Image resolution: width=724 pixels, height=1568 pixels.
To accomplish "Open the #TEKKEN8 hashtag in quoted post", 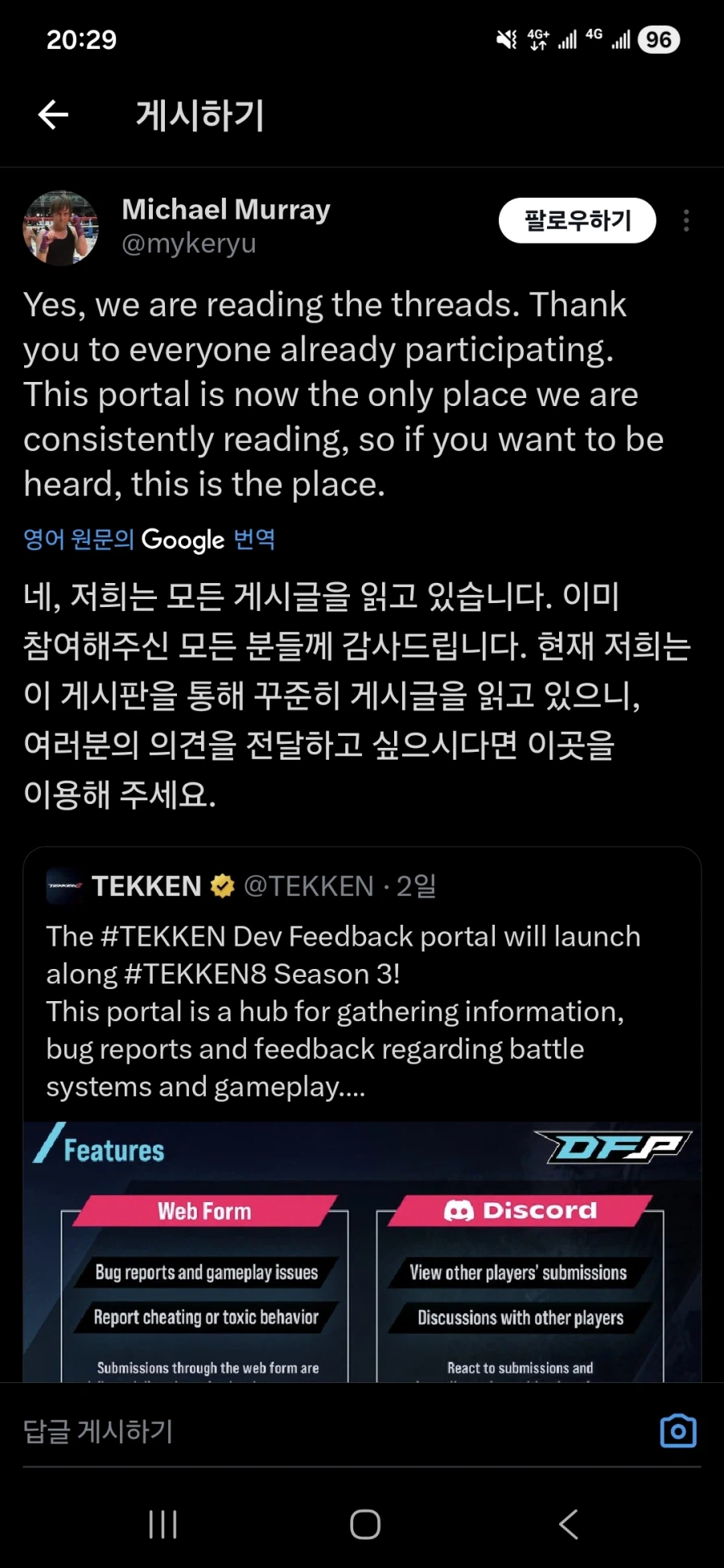I will click(195, 975).
